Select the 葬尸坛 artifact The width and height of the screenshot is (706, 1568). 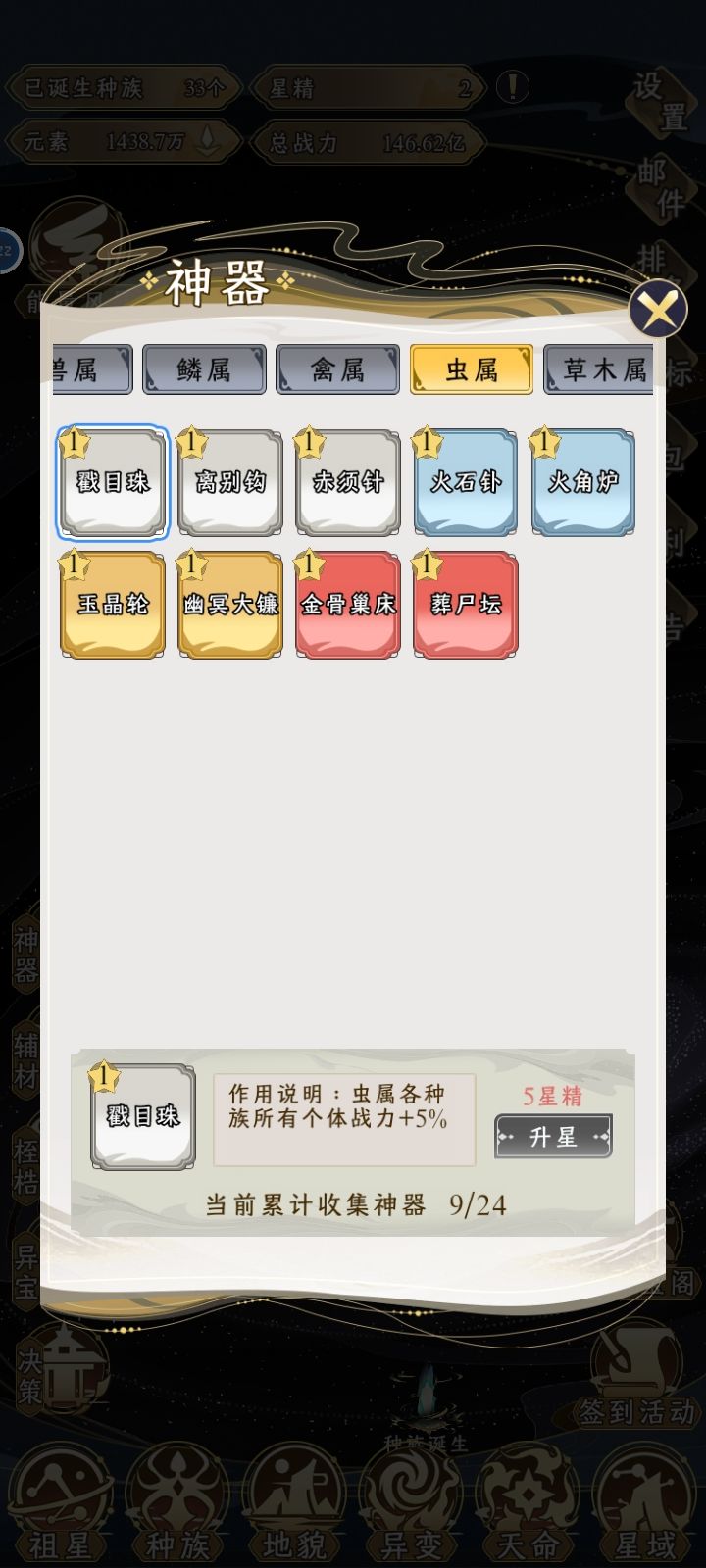[x=465, y=606]
